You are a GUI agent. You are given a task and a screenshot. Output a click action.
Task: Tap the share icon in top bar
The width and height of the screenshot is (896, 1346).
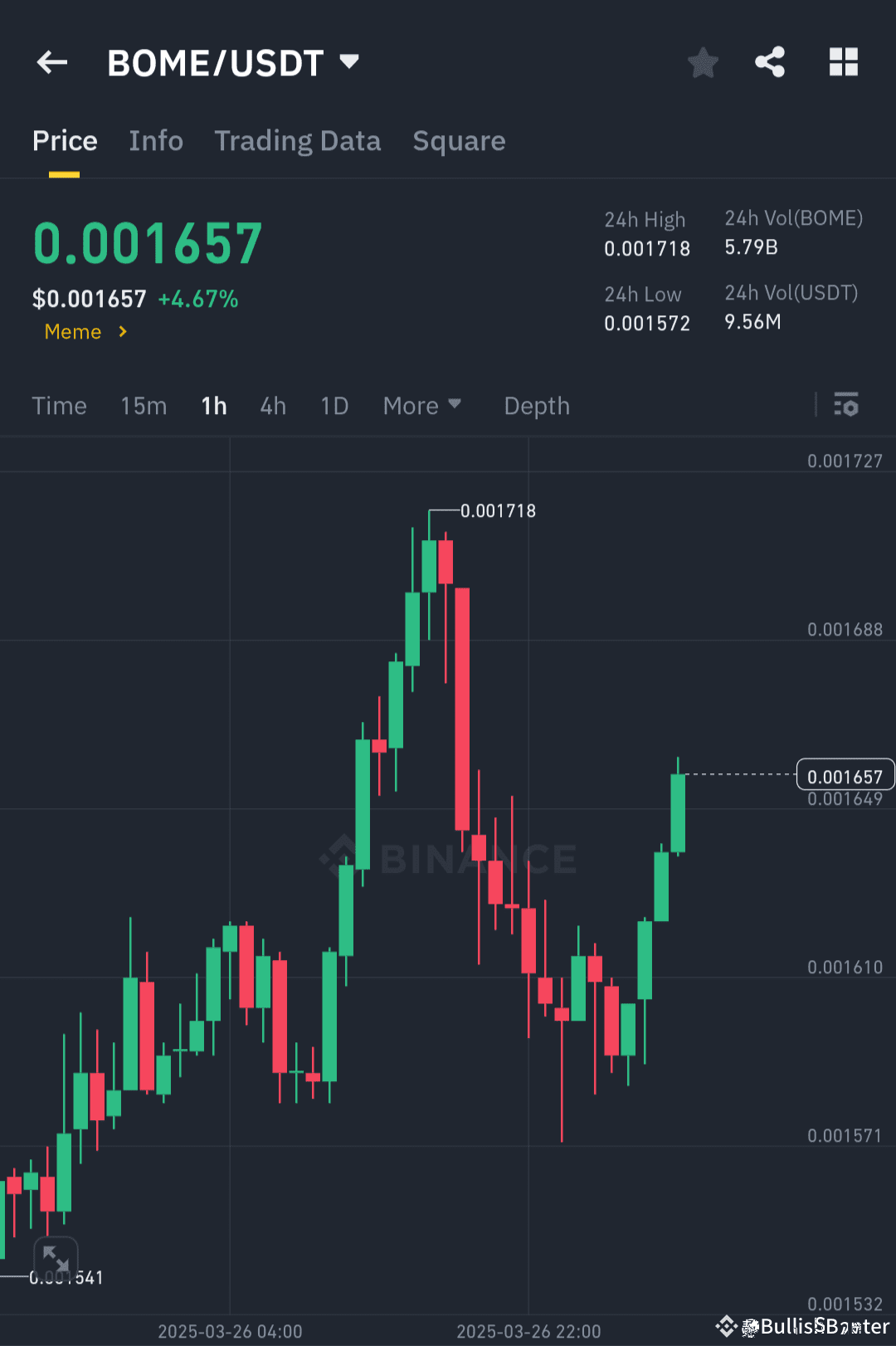[769, 61]
